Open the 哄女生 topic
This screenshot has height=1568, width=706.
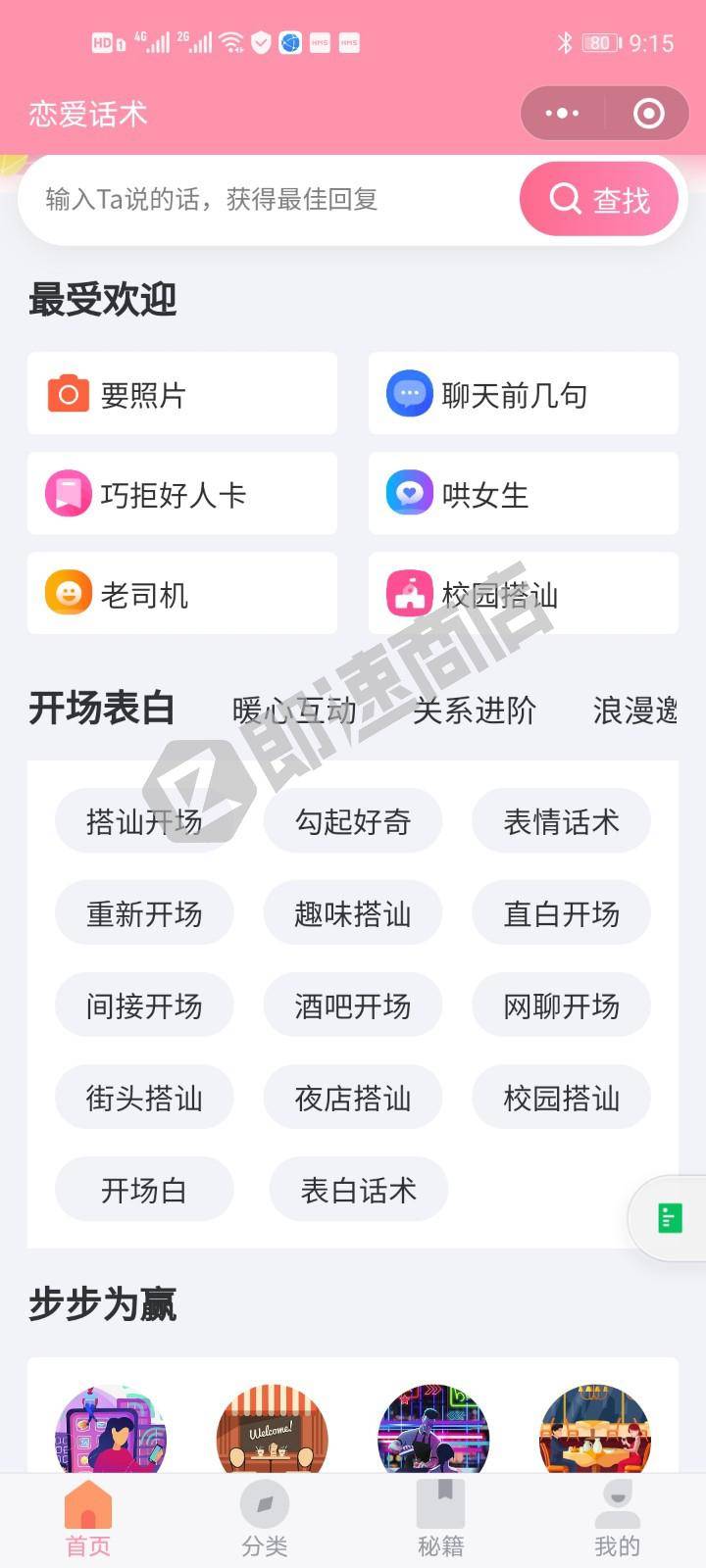pos(523,494)
